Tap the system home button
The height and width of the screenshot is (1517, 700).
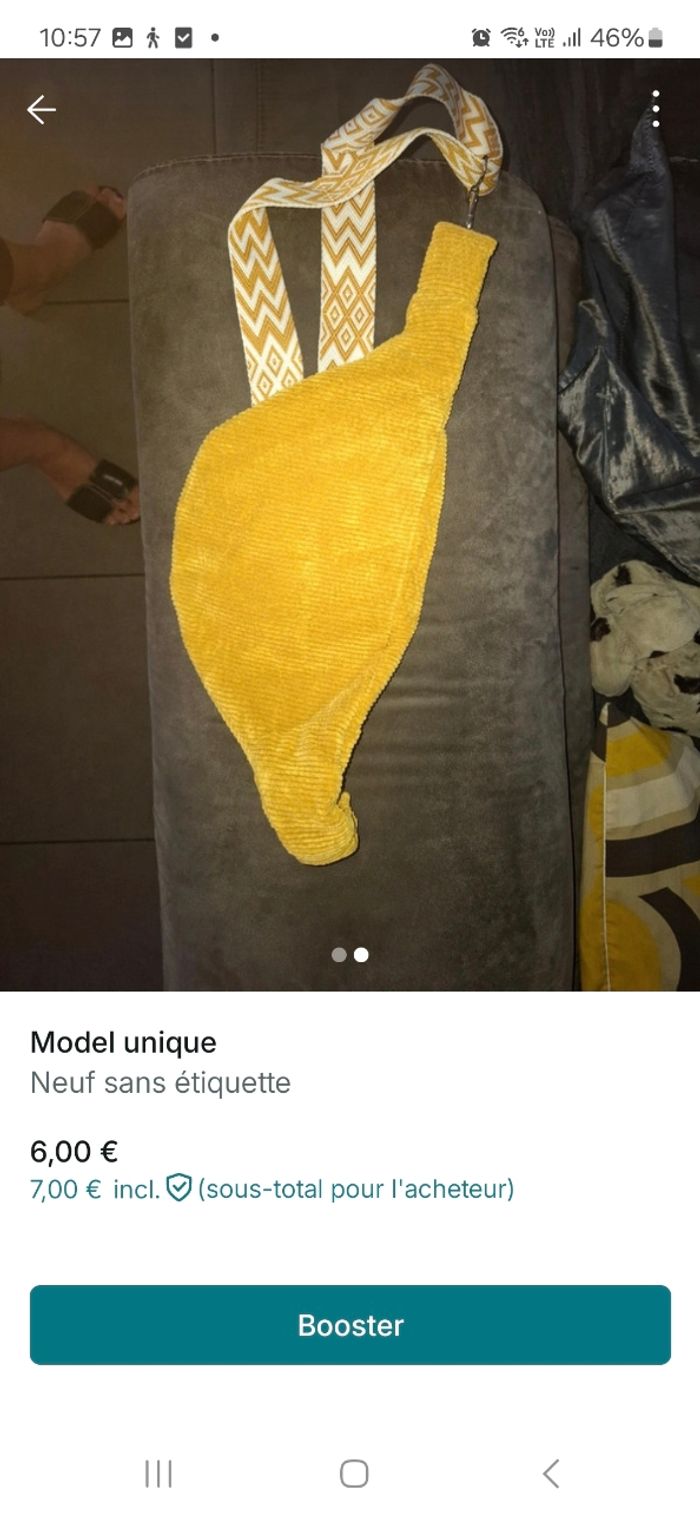(x=354, y=1473)
